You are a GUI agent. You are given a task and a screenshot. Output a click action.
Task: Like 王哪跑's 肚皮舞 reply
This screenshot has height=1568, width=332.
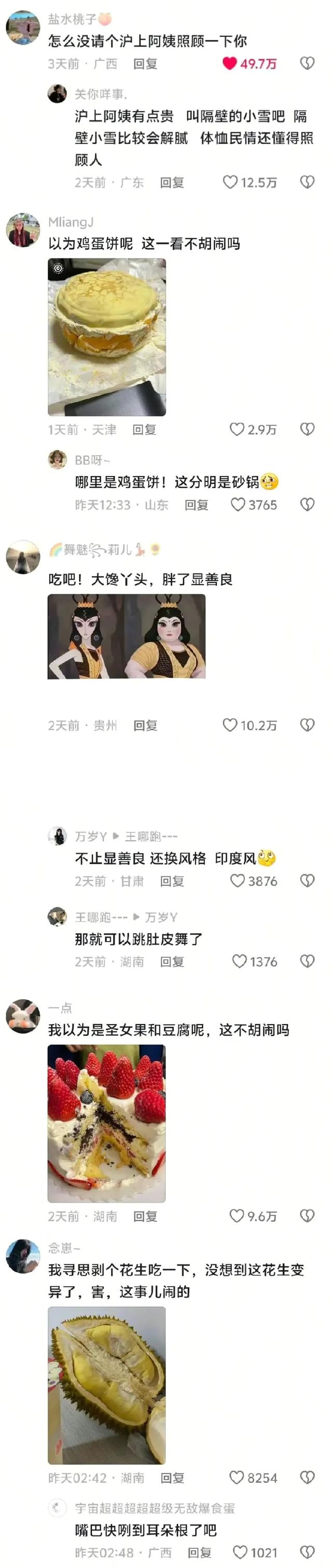pyautogui.click(x=240, y=961)
